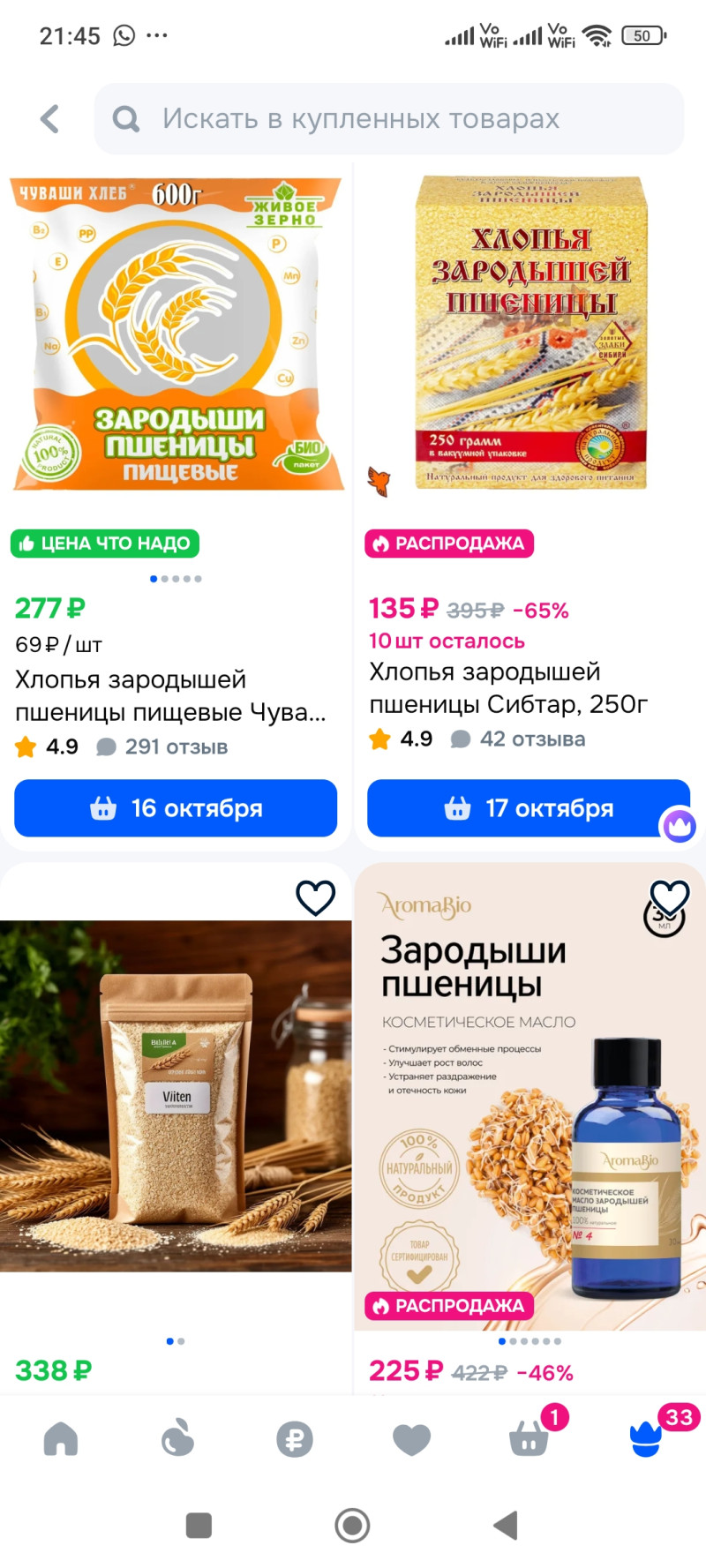
Task: Tap the system home button
Action: point(352,1525)
